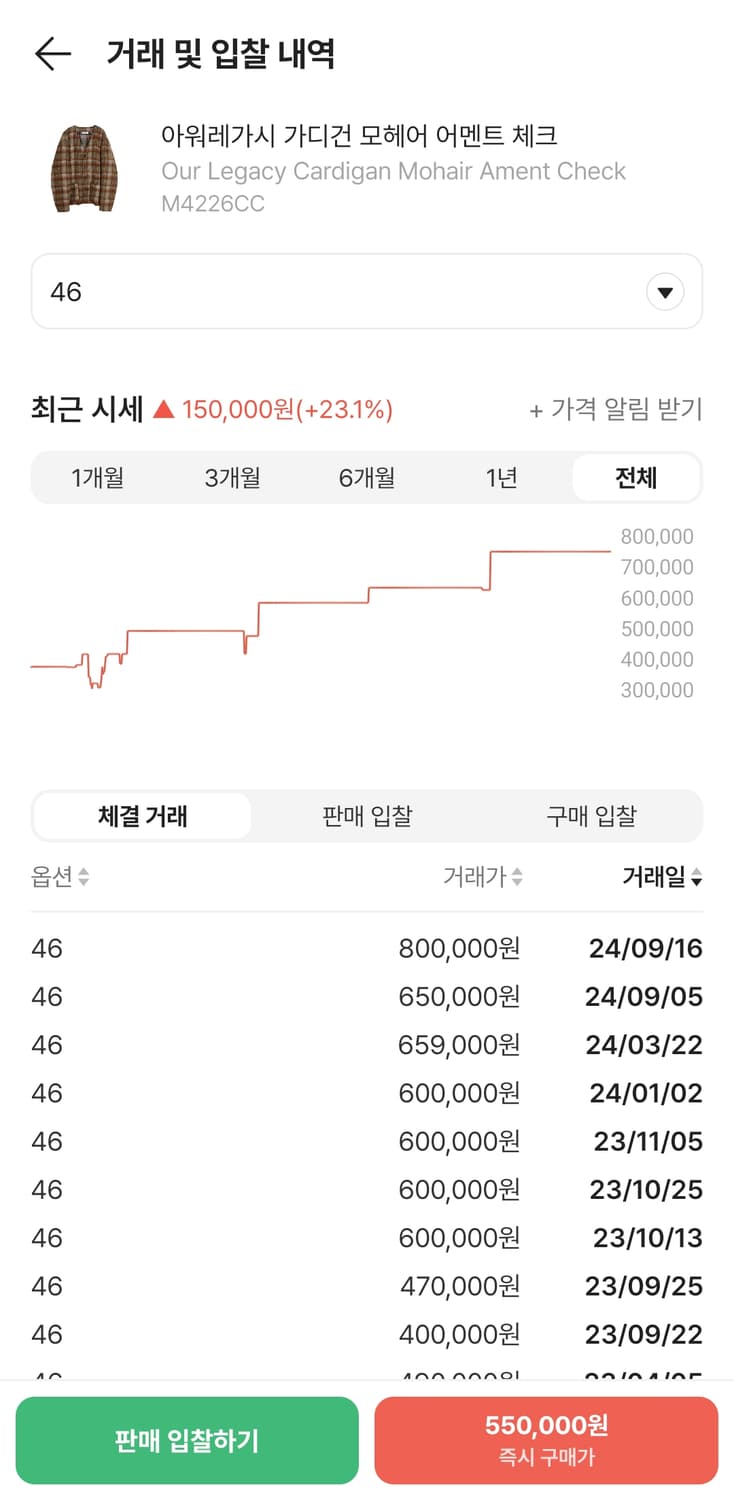Navigate back using the left arrow
This screenshot has width=734, height=1500.
tap(51, 54)
